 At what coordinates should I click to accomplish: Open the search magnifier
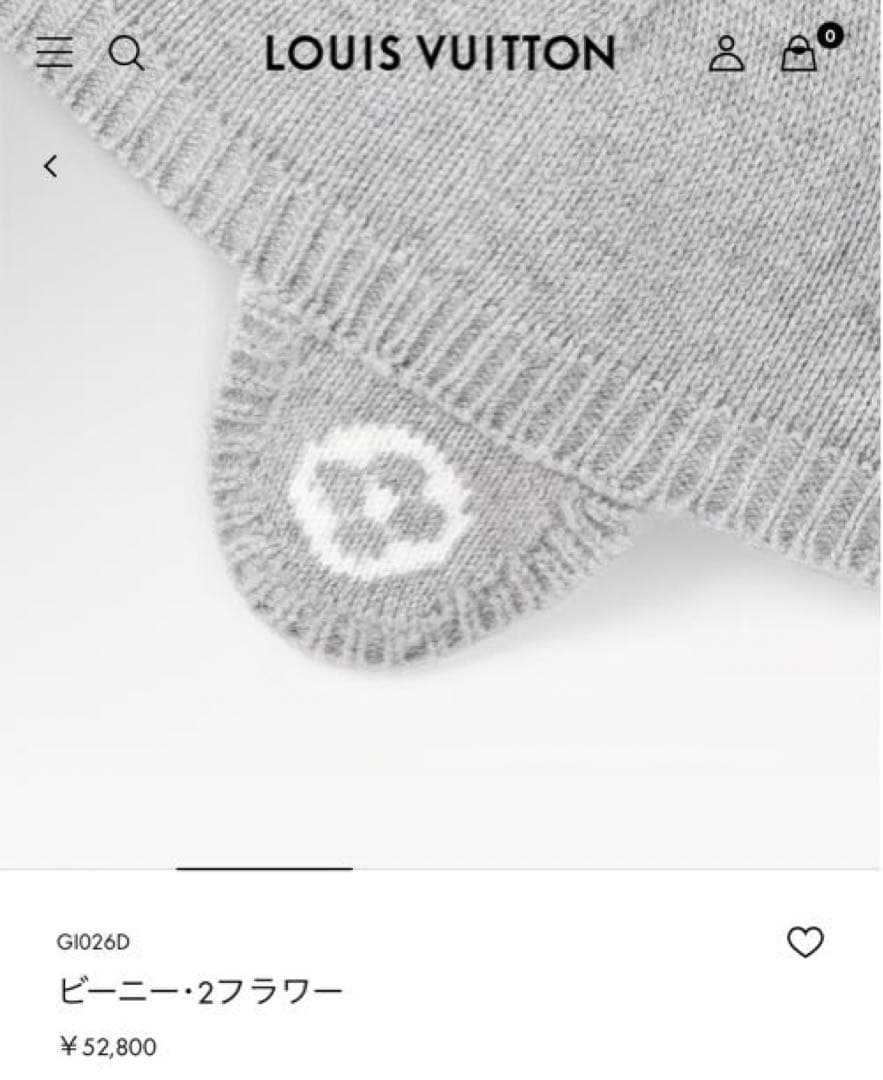point(126,53)
